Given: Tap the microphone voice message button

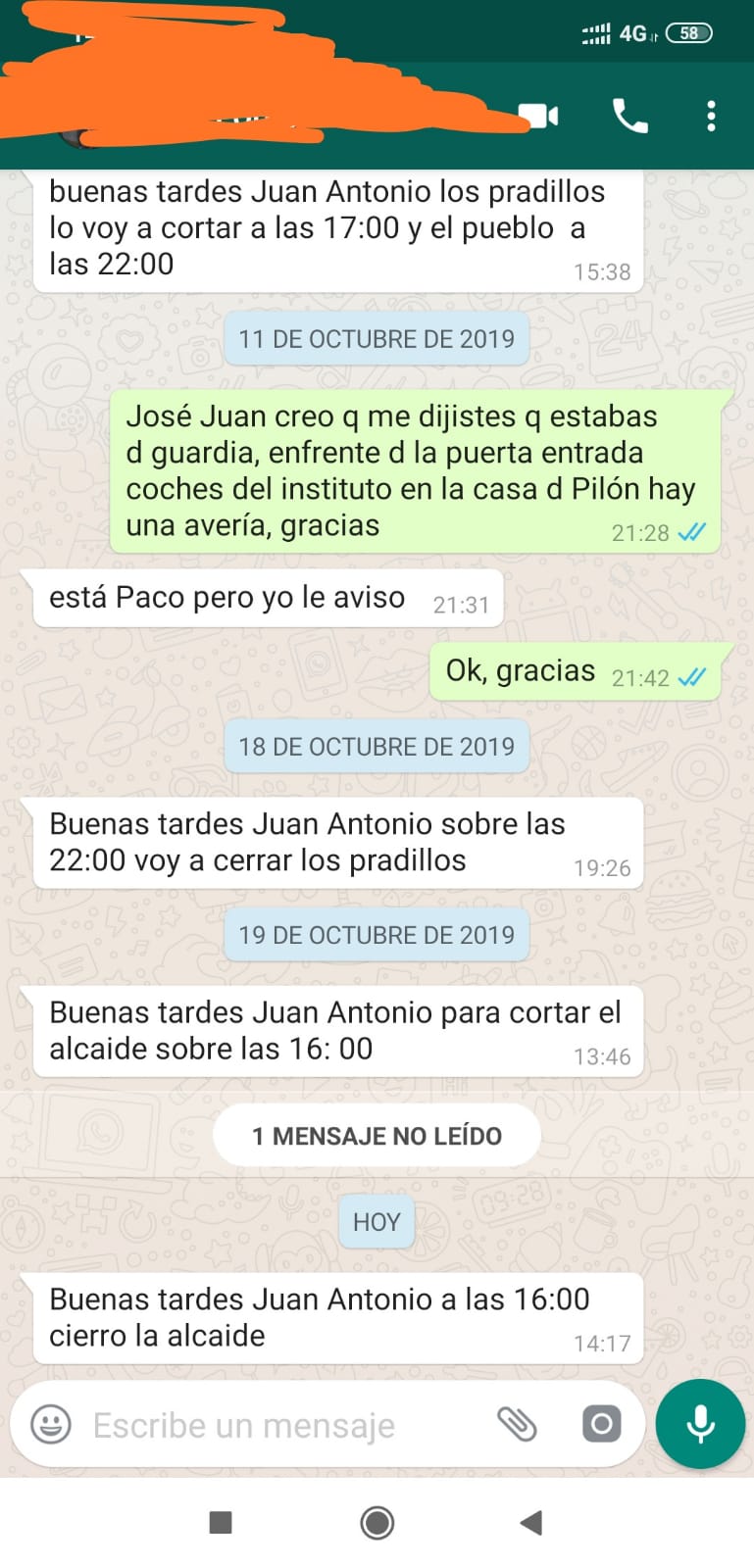Looking at the screenshot, I should coord(701,1424).
